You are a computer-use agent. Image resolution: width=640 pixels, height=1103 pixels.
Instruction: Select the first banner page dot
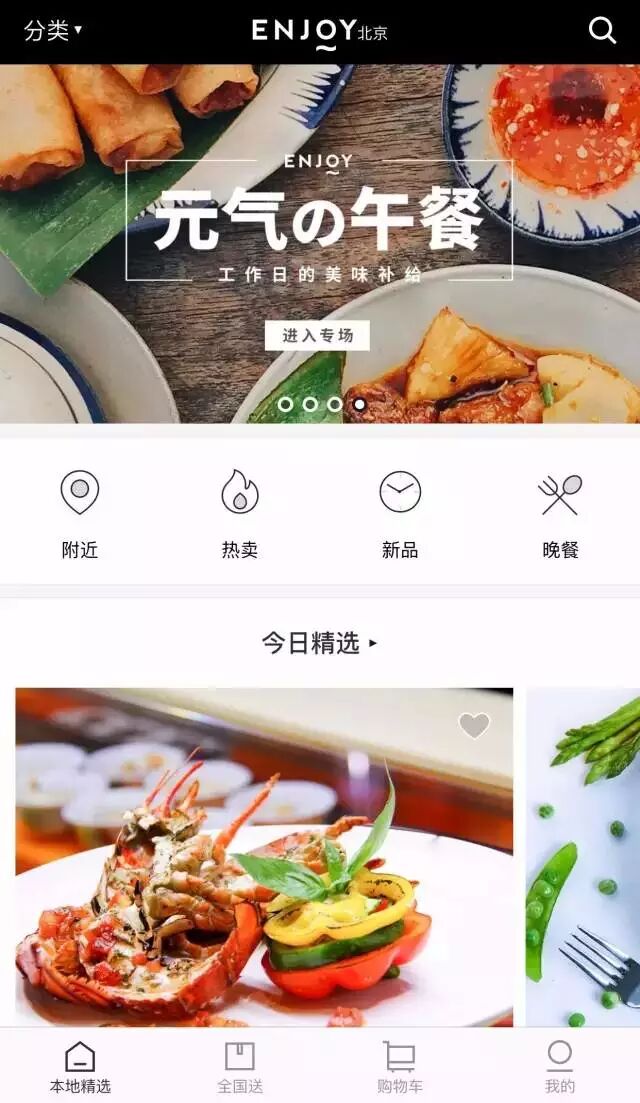click(285, 404)
